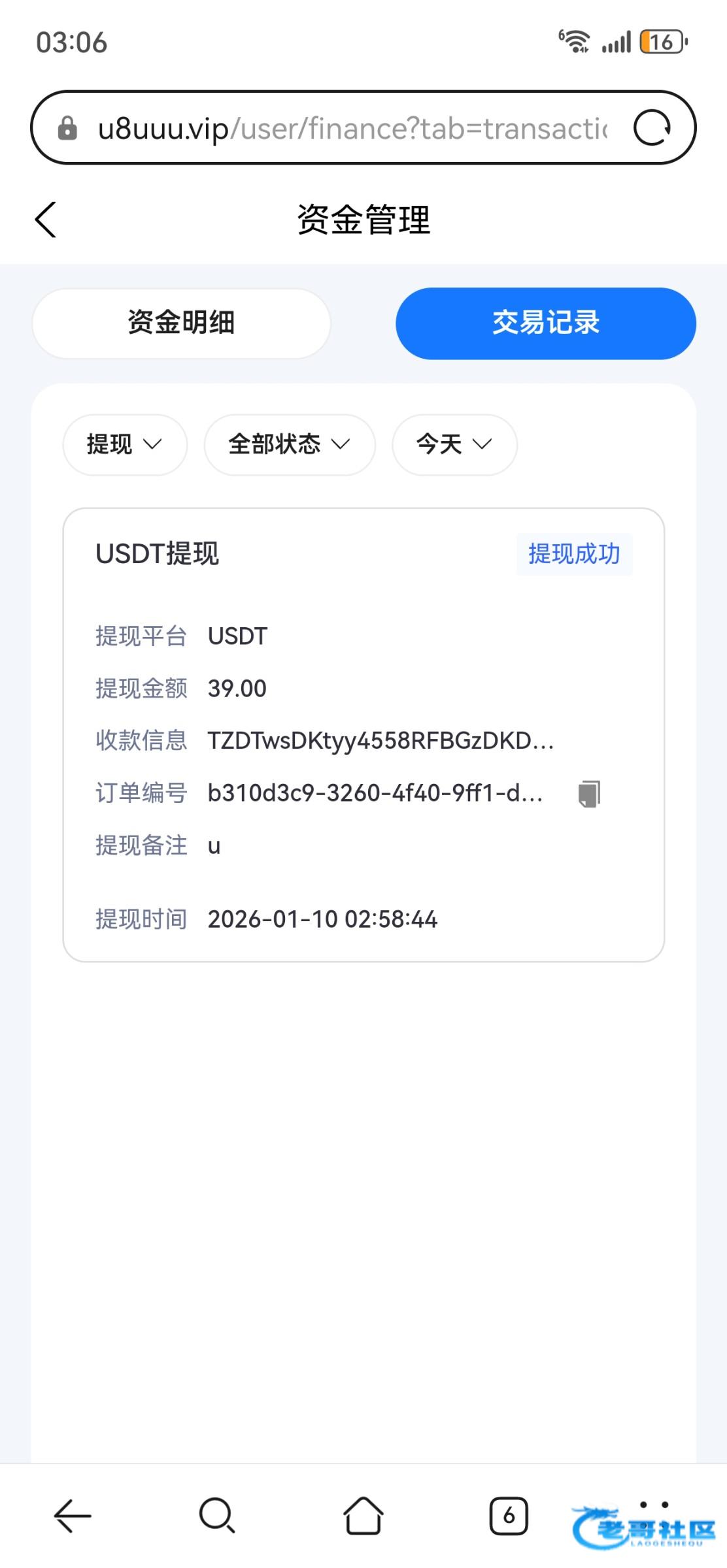Tap the browser back arrow
Screen dimensions: 727x1568
72,1516
